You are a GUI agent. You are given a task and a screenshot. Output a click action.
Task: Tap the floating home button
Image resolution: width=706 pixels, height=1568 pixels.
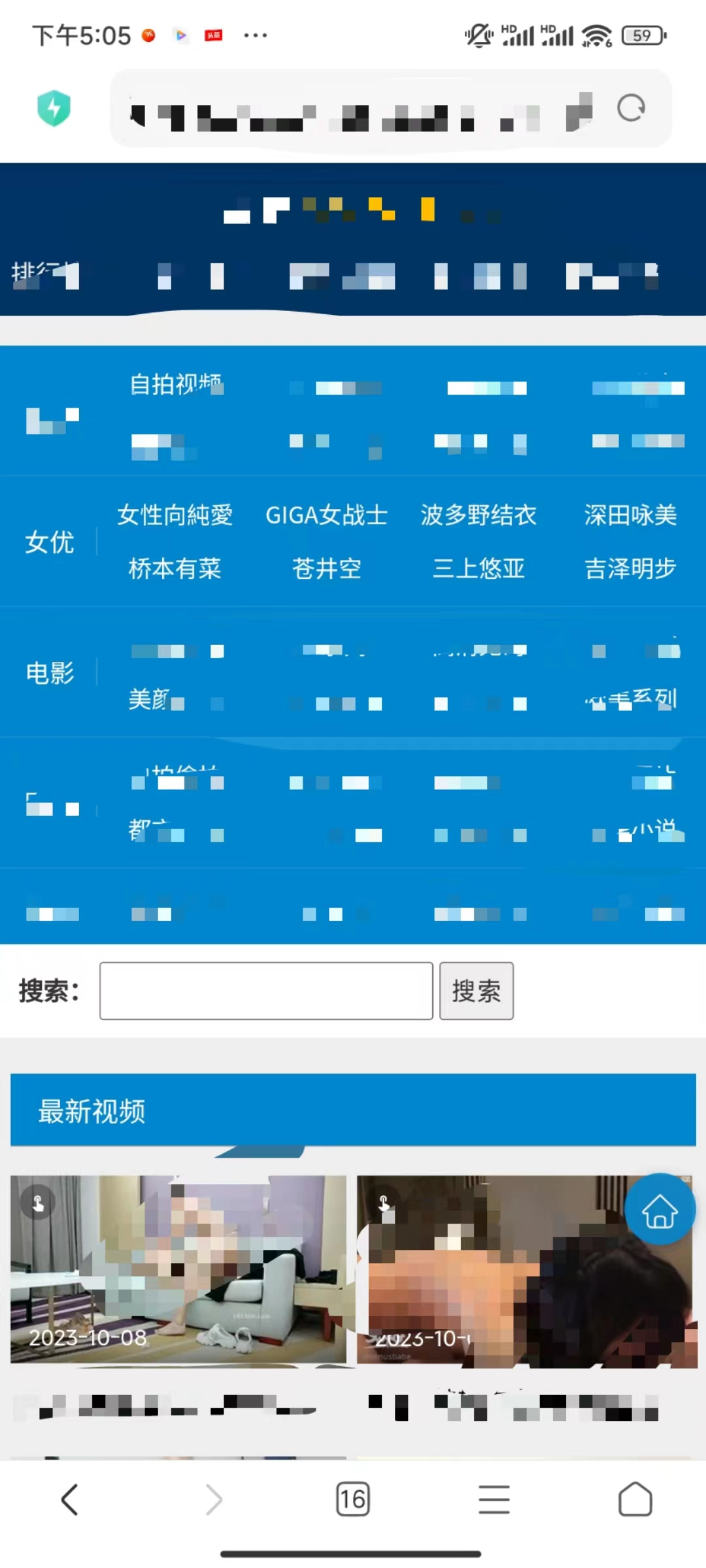coord(659,1210)
